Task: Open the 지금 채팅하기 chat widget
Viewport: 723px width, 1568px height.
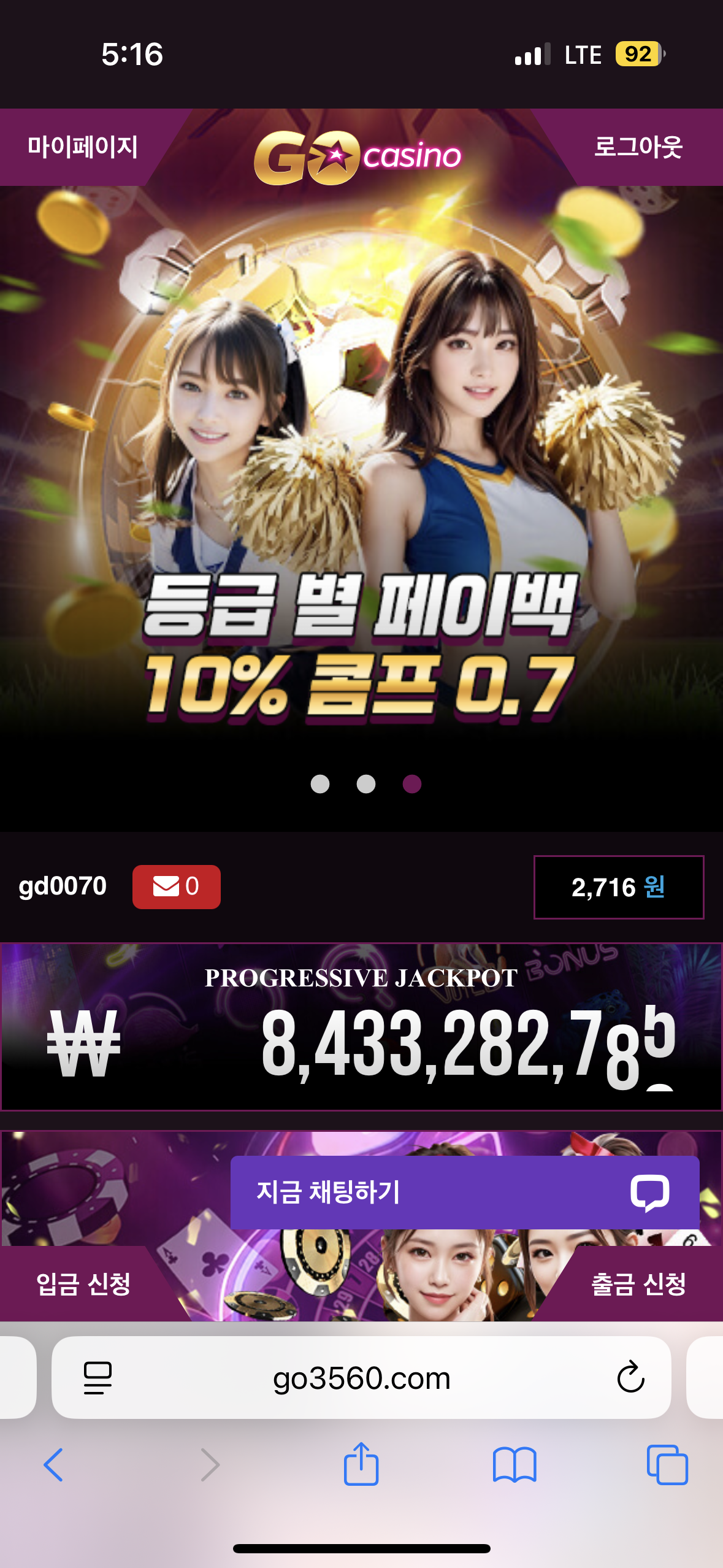Action: [464, 1192]
